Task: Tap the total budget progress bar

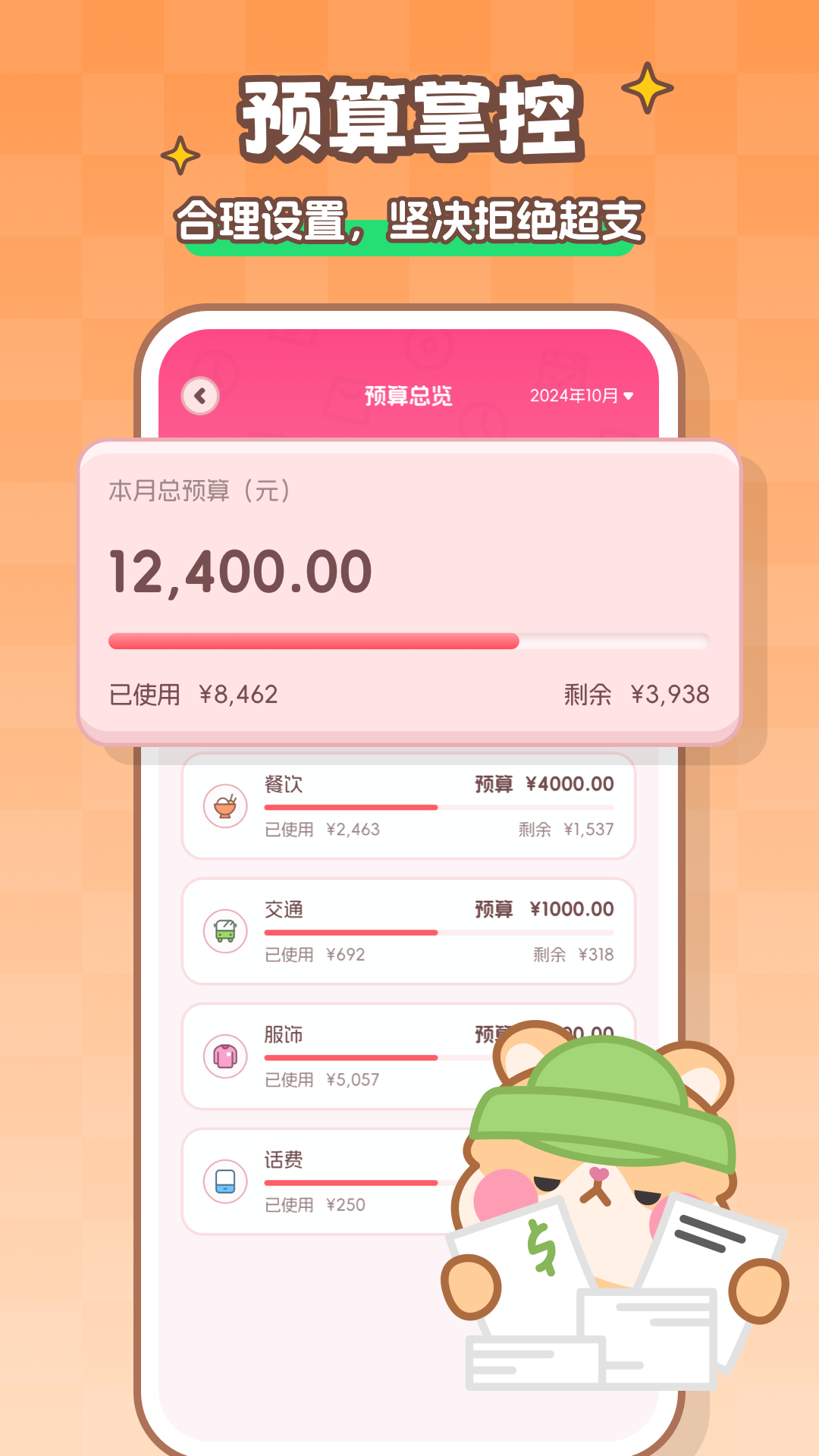Action: click(x=407, y=642)
